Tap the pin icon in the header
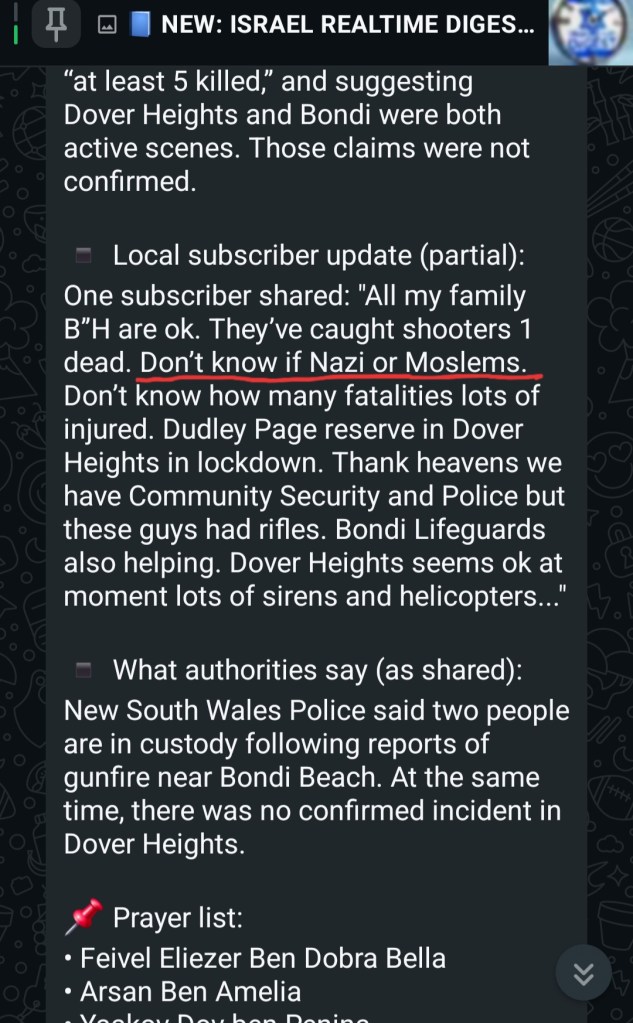The width and height of the screenshot is (633, 1023). (56, 27)
